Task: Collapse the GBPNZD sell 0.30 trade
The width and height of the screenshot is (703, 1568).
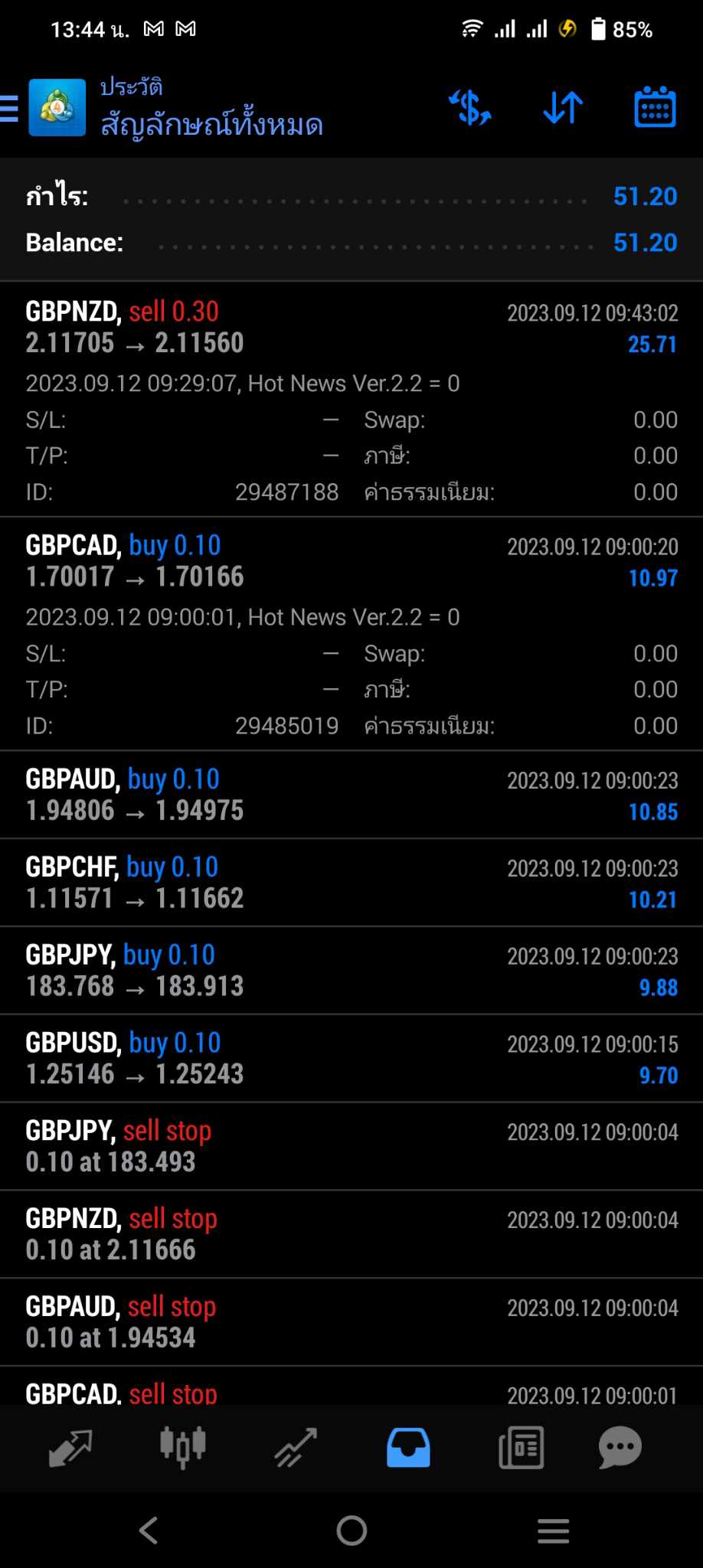Action: pos(351,328)
